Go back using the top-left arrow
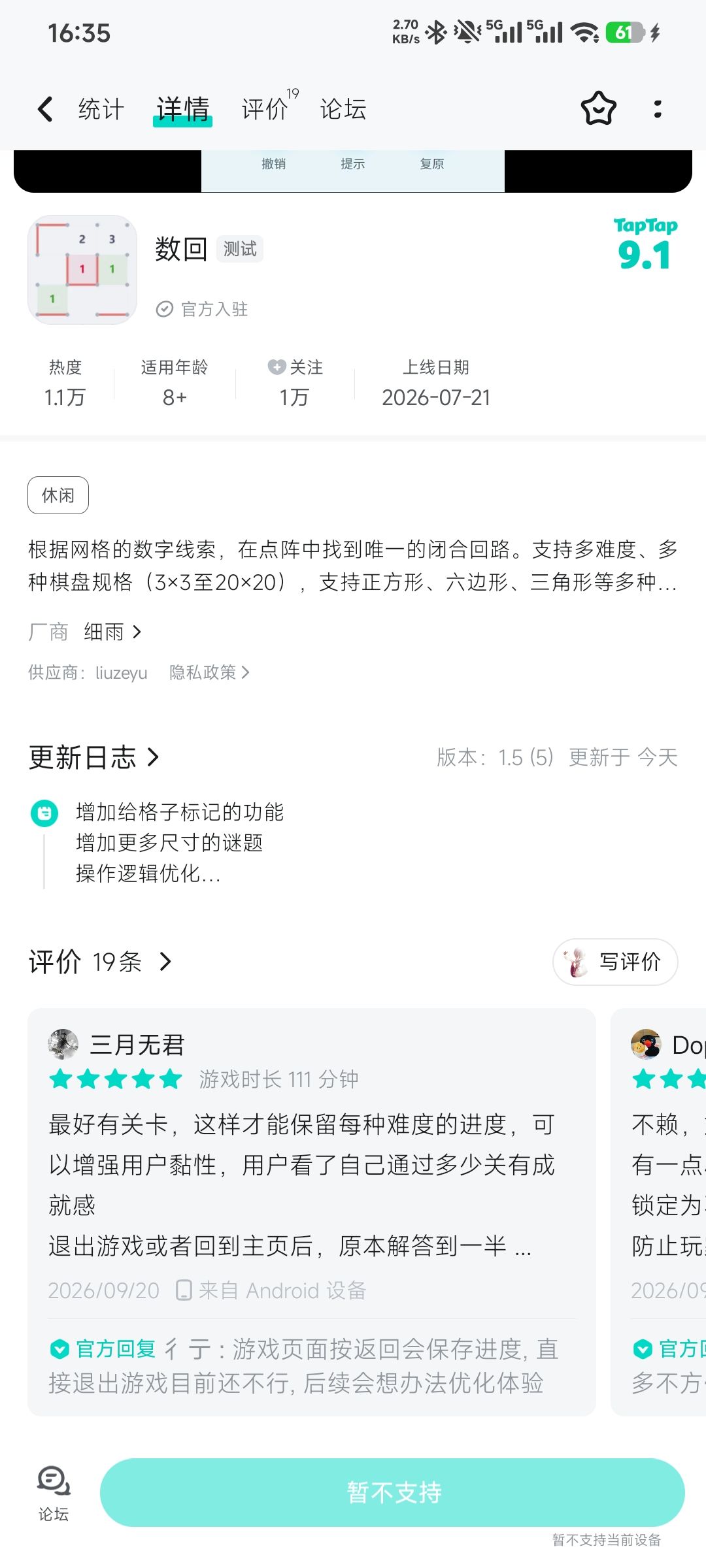 click(x=45, y=109)
